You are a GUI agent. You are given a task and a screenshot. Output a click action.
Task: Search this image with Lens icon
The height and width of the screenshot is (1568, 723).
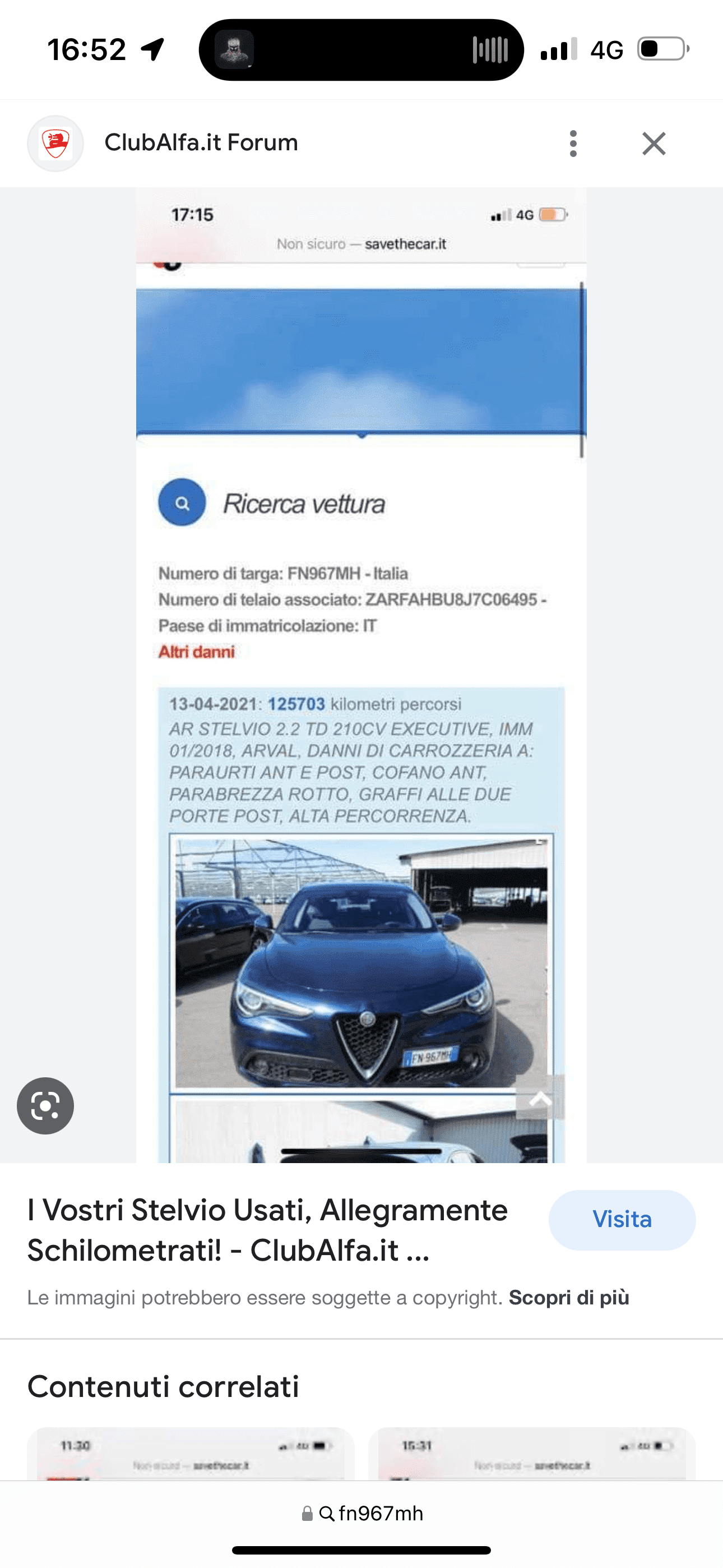45,1106
